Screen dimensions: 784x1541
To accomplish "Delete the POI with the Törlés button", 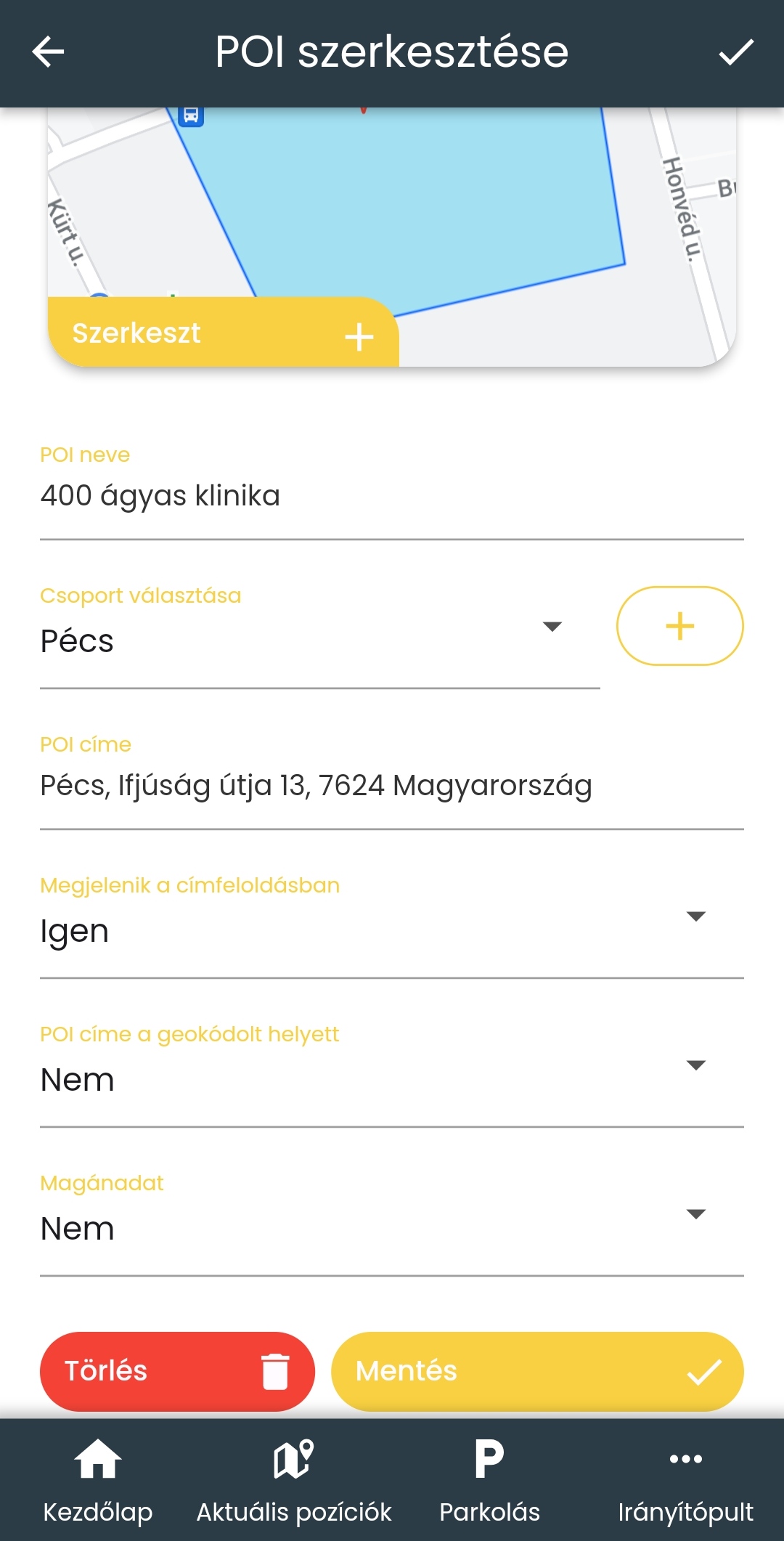I will tap(177, 1371).
